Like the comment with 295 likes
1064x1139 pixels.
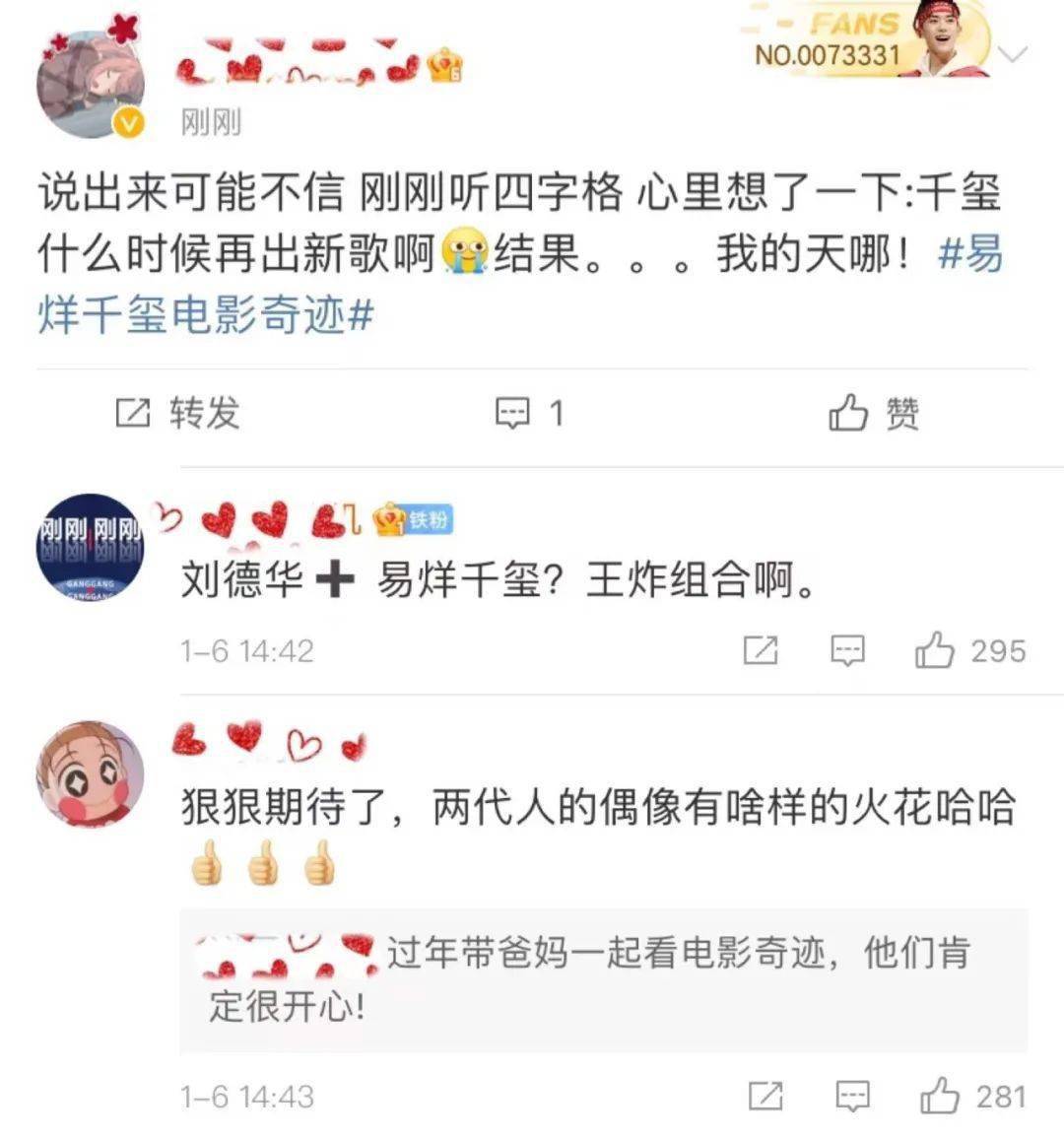pos(969,650)
